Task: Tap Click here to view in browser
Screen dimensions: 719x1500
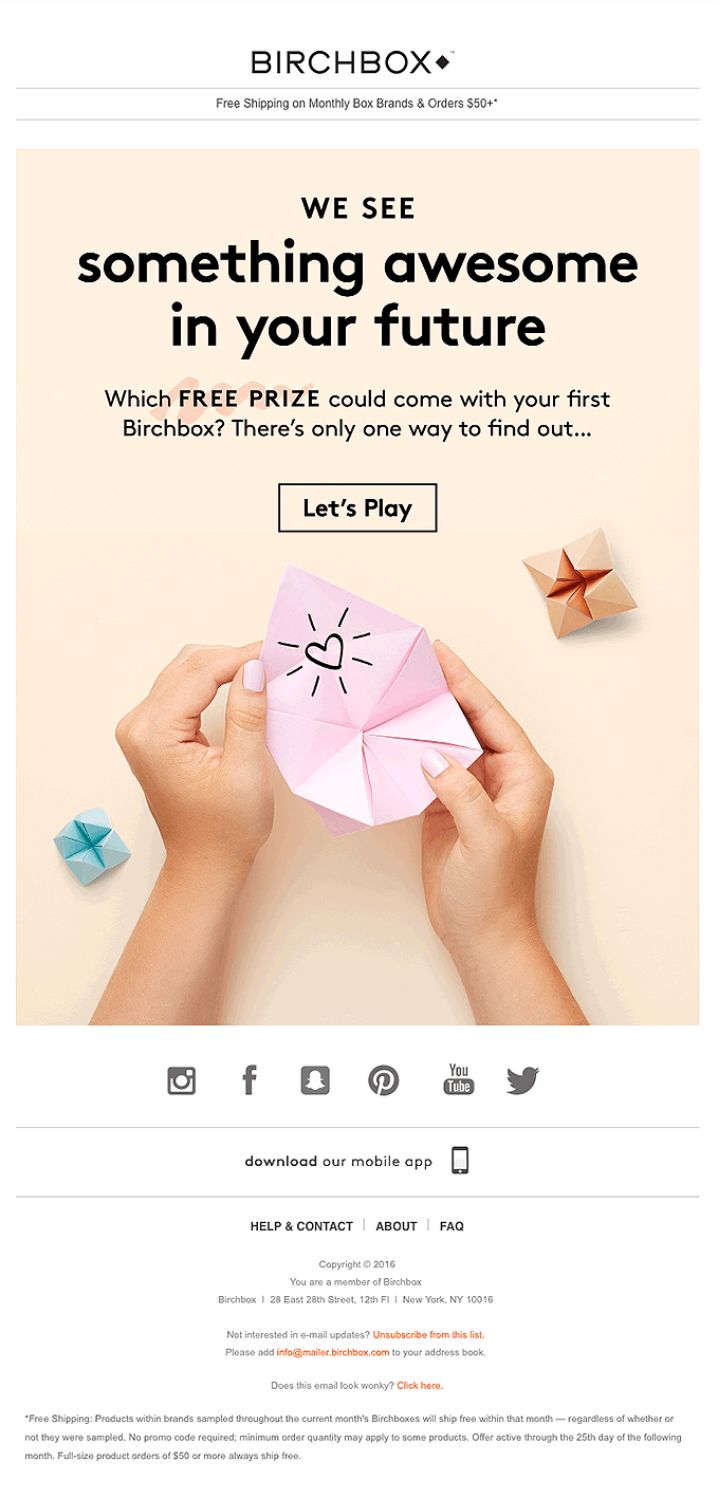Action: click(x=419, y=1386)
